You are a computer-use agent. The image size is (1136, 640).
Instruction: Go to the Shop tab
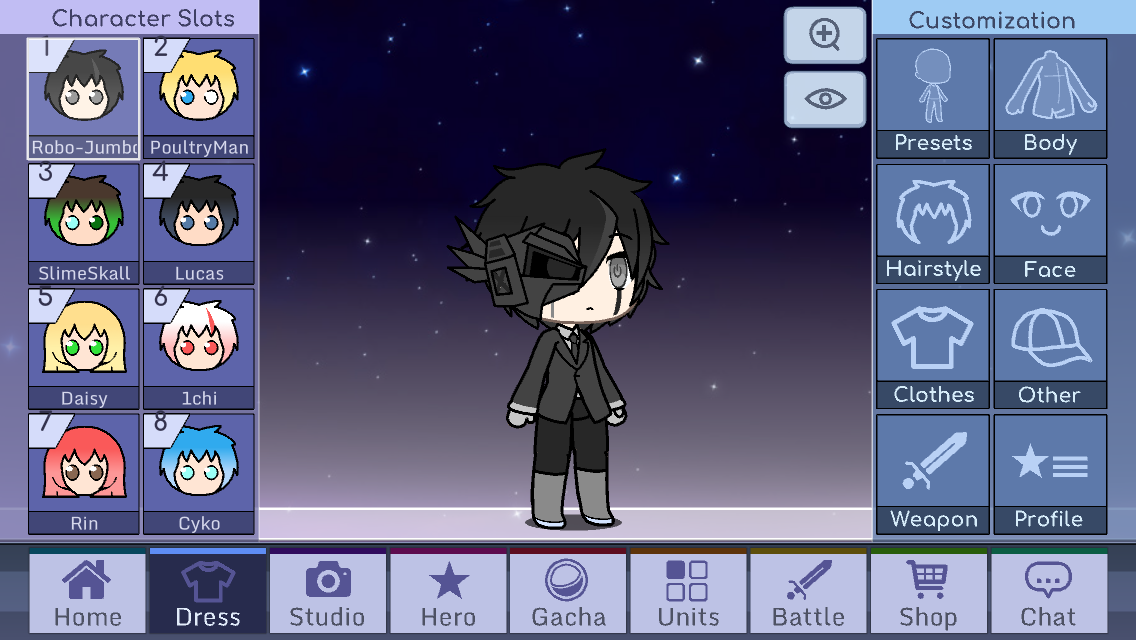[929, 591]
